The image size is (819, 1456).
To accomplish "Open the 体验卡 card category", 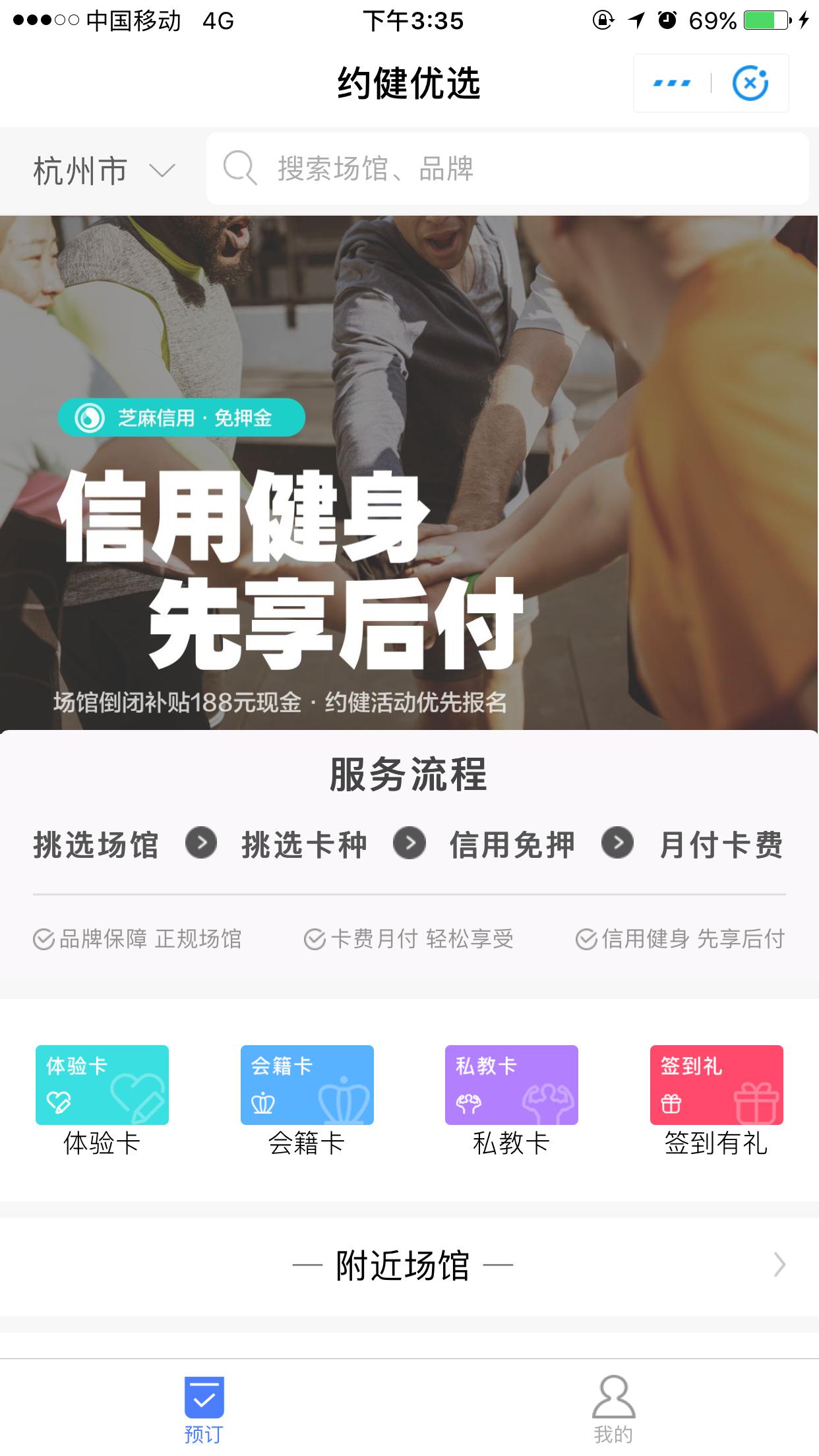I will (102, 1099).
